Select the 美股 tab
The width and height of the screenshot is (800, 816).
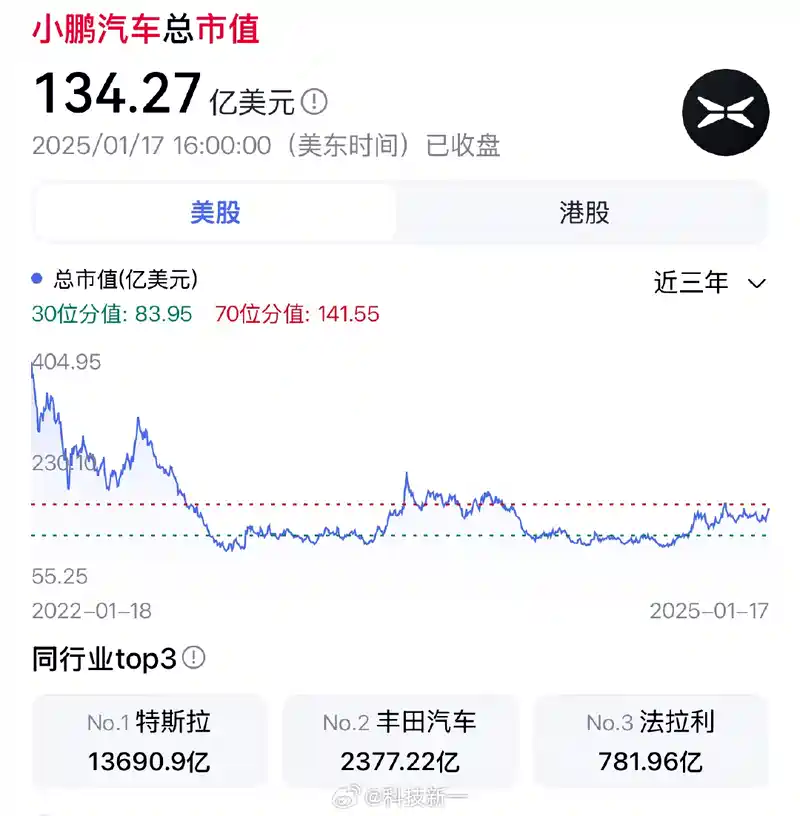point(216,212)
